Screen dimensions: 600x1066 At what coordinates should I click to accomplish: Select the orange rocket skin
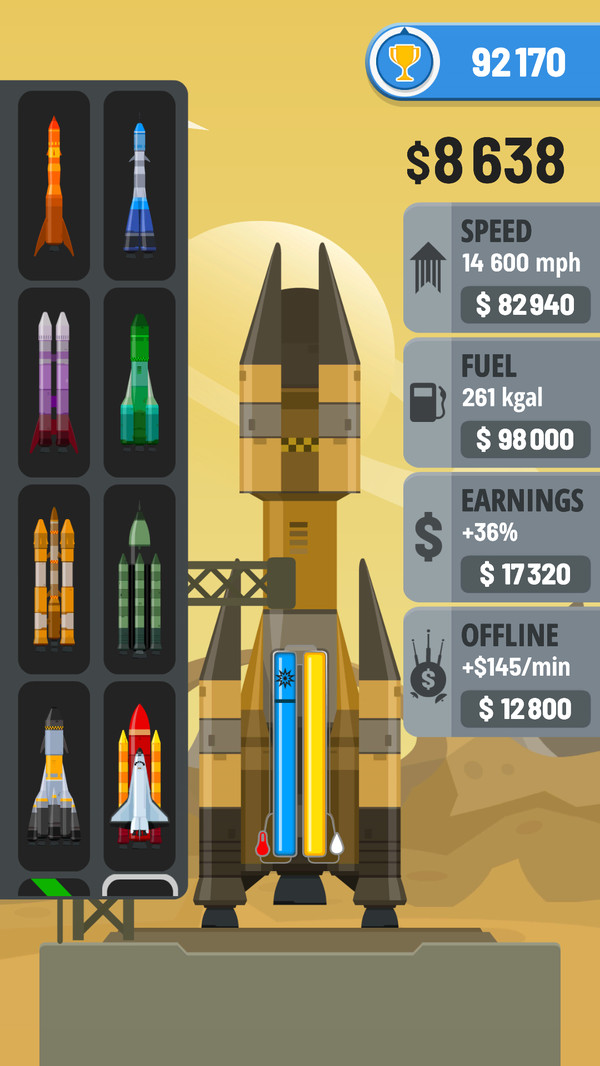tap(54, 186)
